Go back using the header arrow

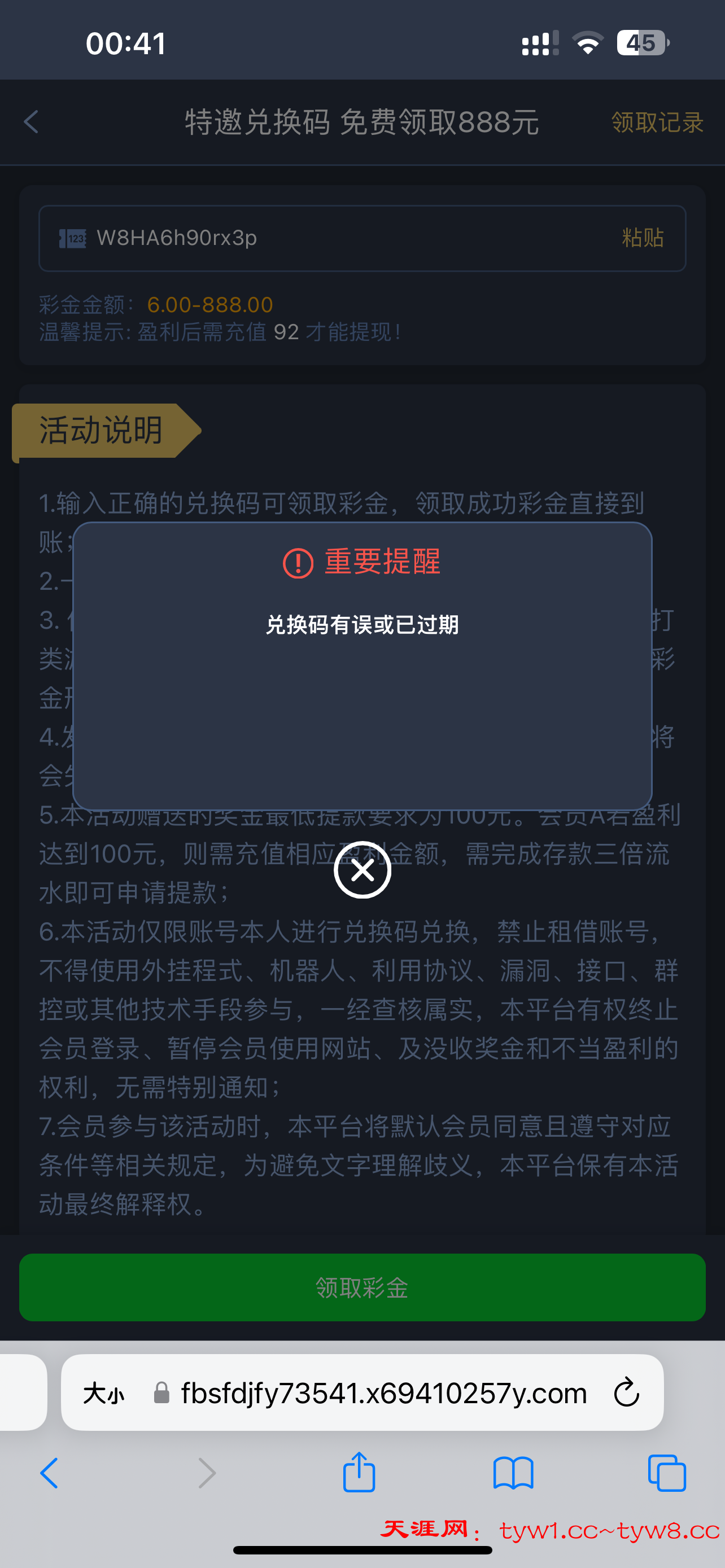pos(32,122)
